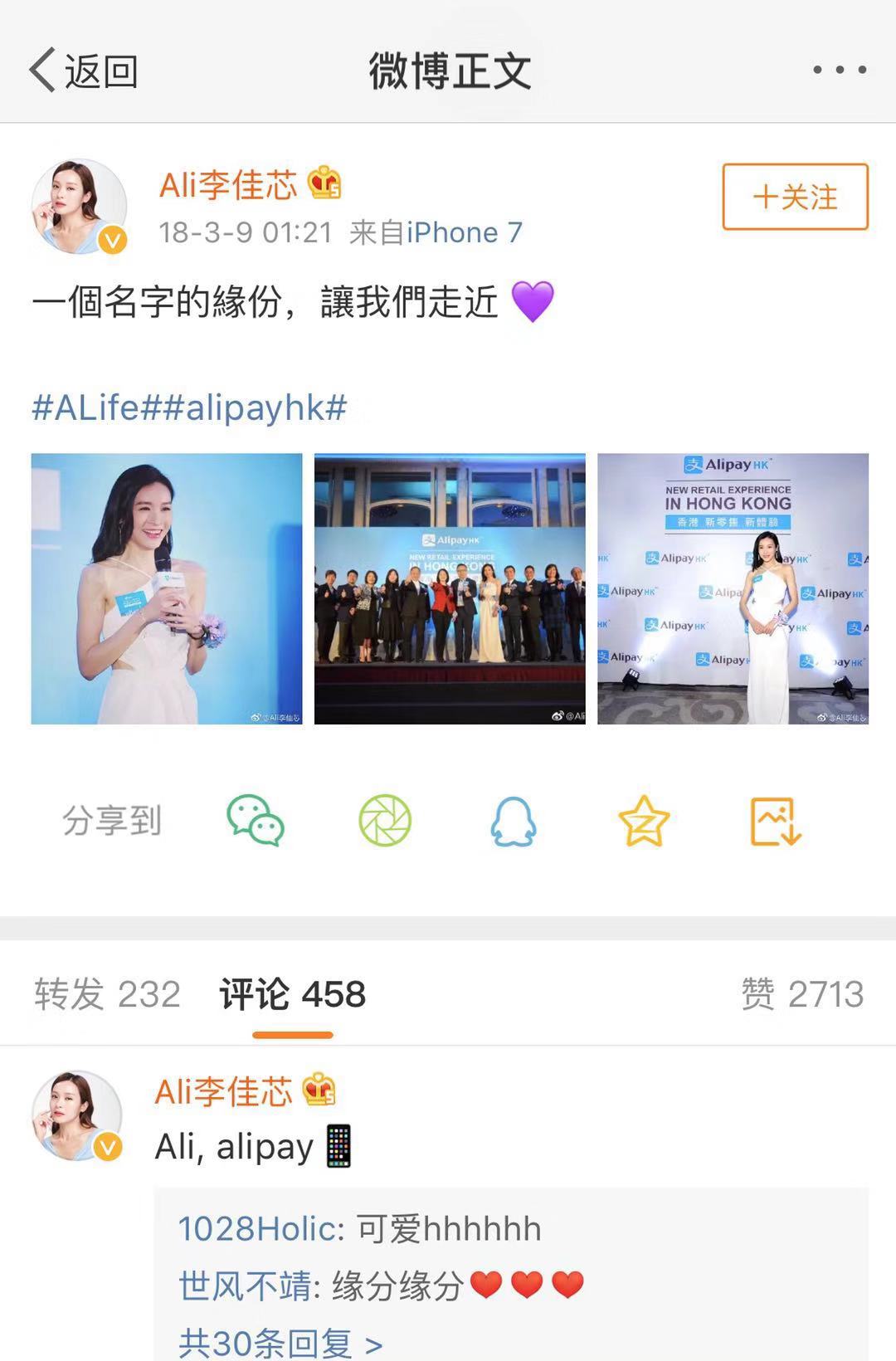
Task: View the group stage photo
Action: 450,588
